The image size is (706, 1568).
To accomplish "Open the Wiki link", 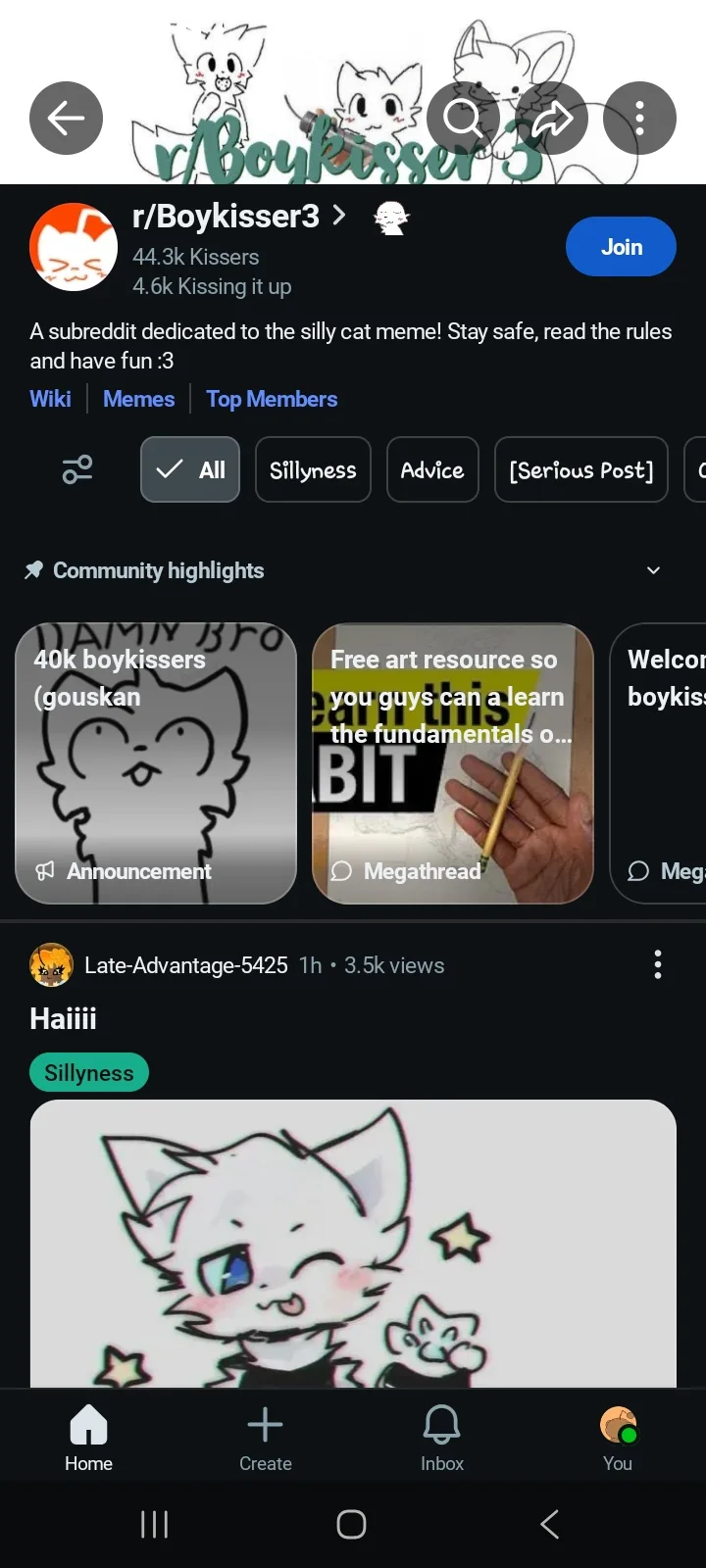I will 50,399.
